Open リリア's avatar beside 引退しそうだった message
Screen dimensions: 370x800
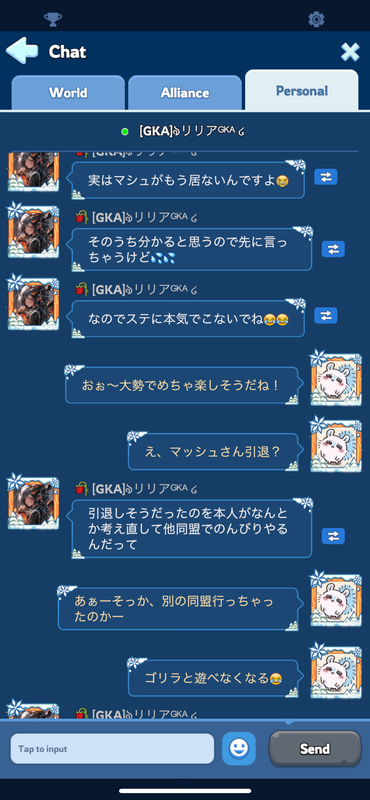tap(33, 502)
